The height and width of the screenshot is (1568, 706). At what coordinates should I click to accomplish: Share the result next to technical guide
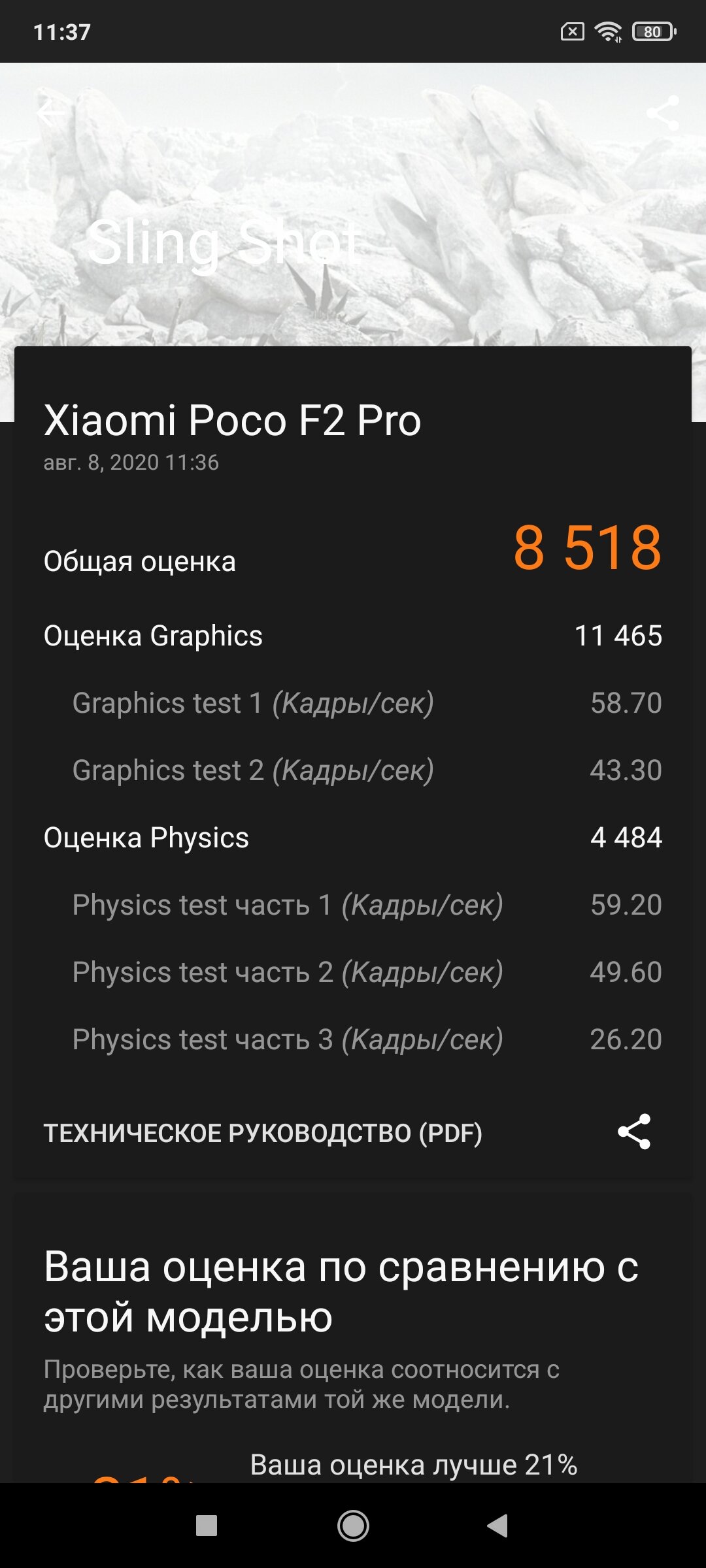pyautogui.click(x=634, y=1132)
